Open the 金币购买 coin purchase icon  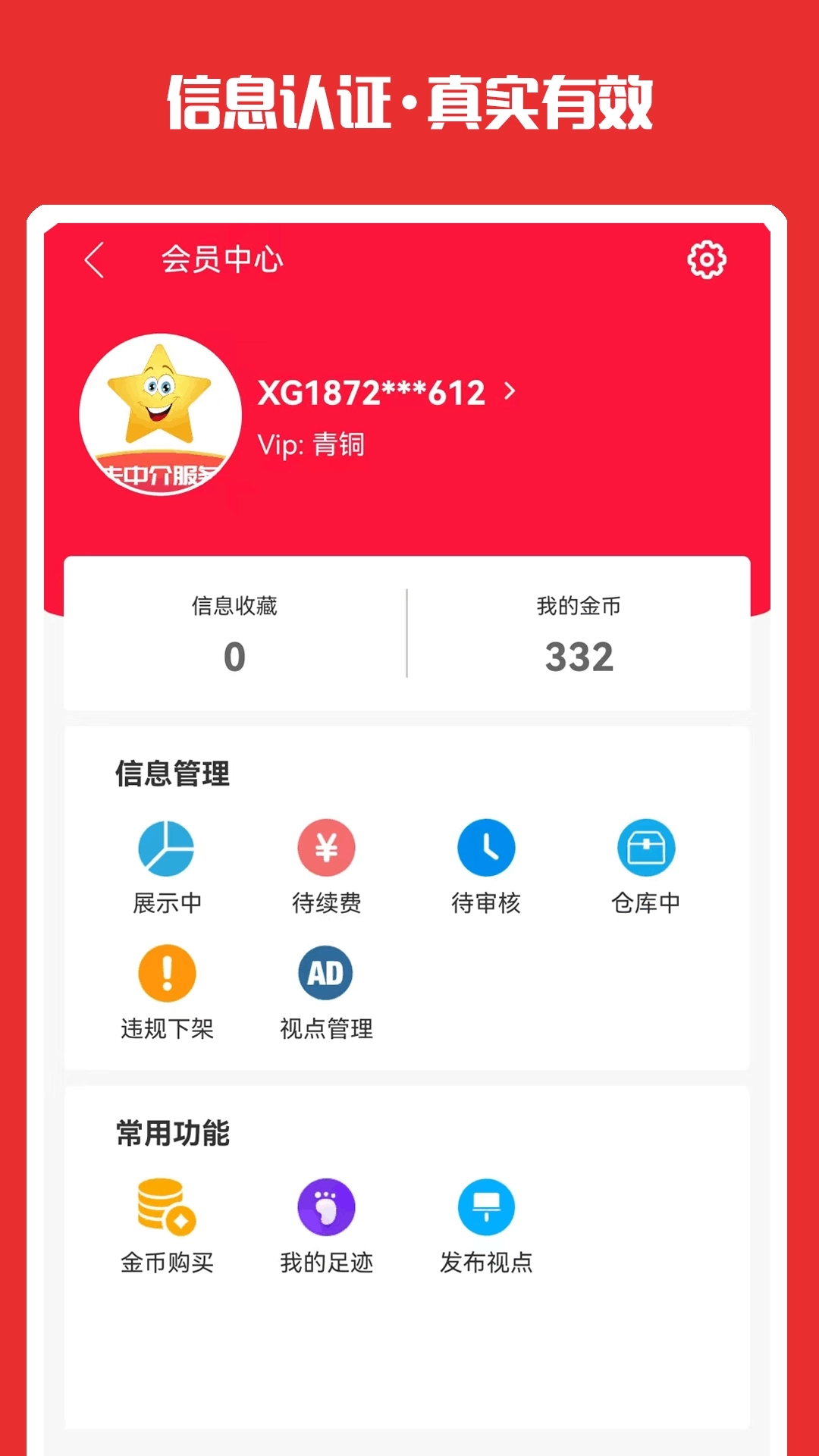coord(165,1206)
